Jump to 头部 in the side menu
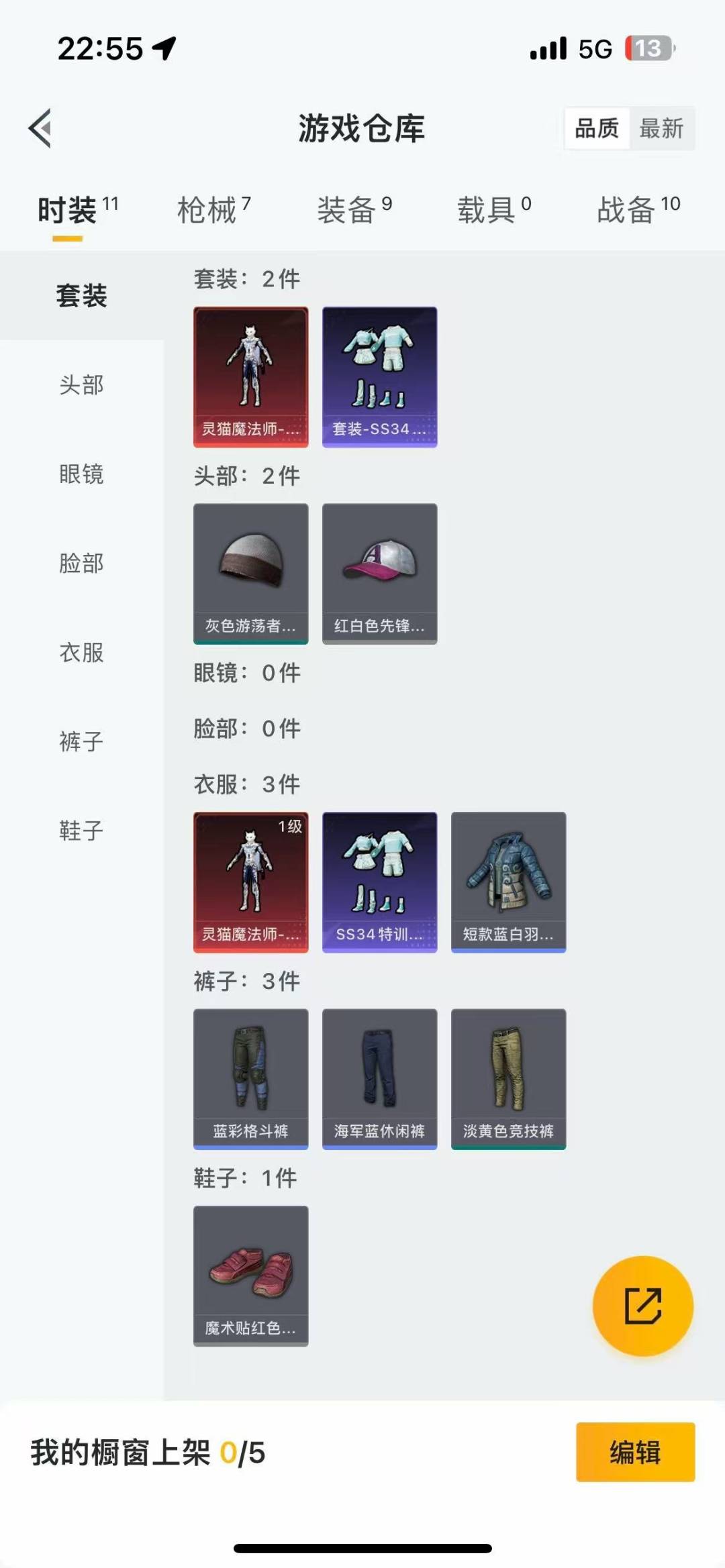The image size is (725, 1568). 81,385
